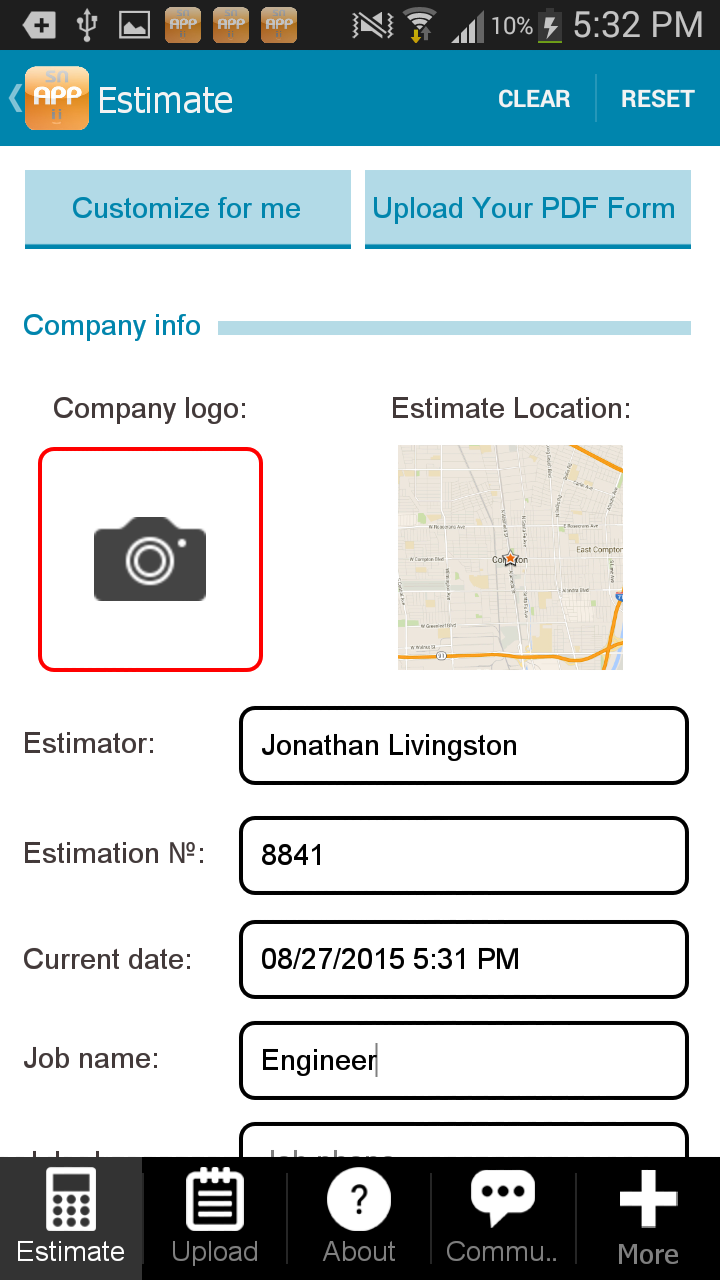The width and height of the screenshot is (720, 1280).
Task: Open the Estimate Location map thumbnail
Action: [510, 557]
